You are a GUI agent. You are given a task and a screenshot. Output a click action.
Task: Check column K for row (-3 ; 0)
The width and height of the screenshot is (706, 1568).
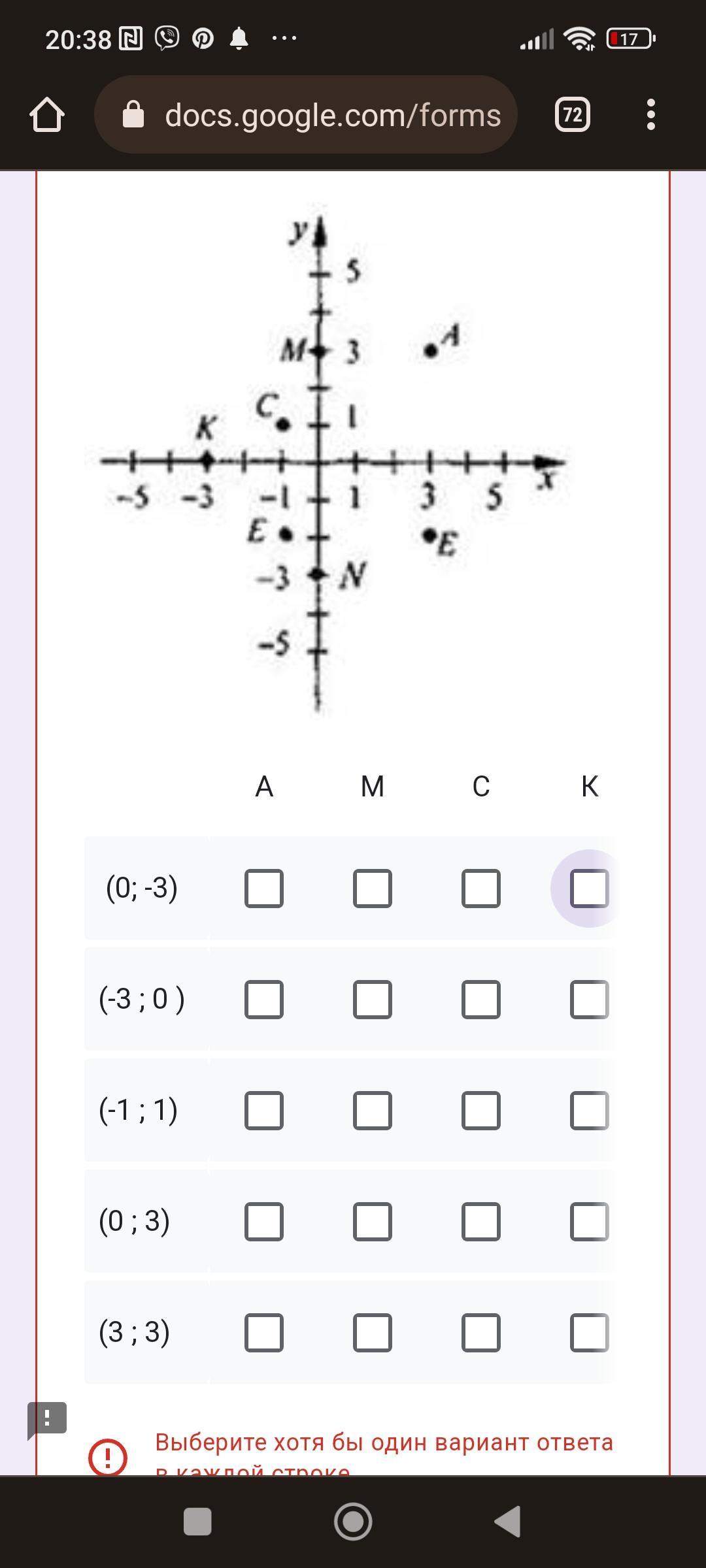tap(590, 1000)
